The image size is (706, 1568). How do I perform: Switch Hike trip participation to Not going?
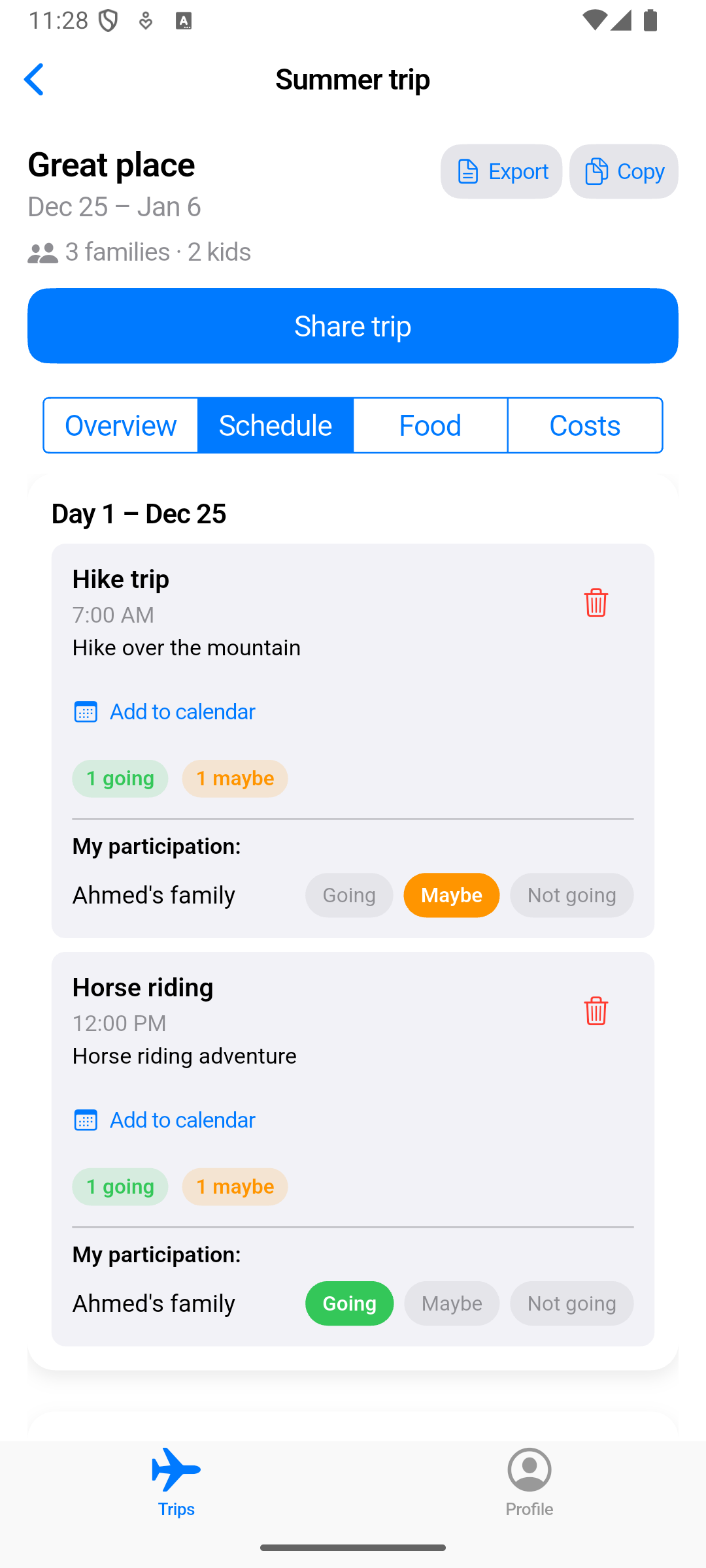click(571, 895)
